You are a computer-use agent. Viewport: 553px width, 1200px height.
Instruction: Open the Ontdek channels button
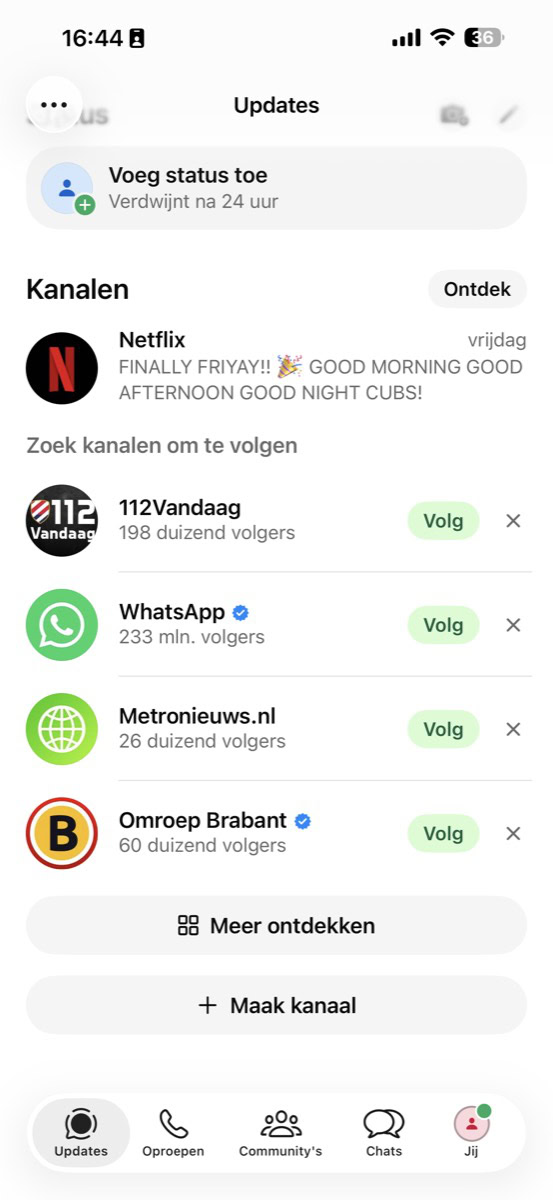[478, 289]
